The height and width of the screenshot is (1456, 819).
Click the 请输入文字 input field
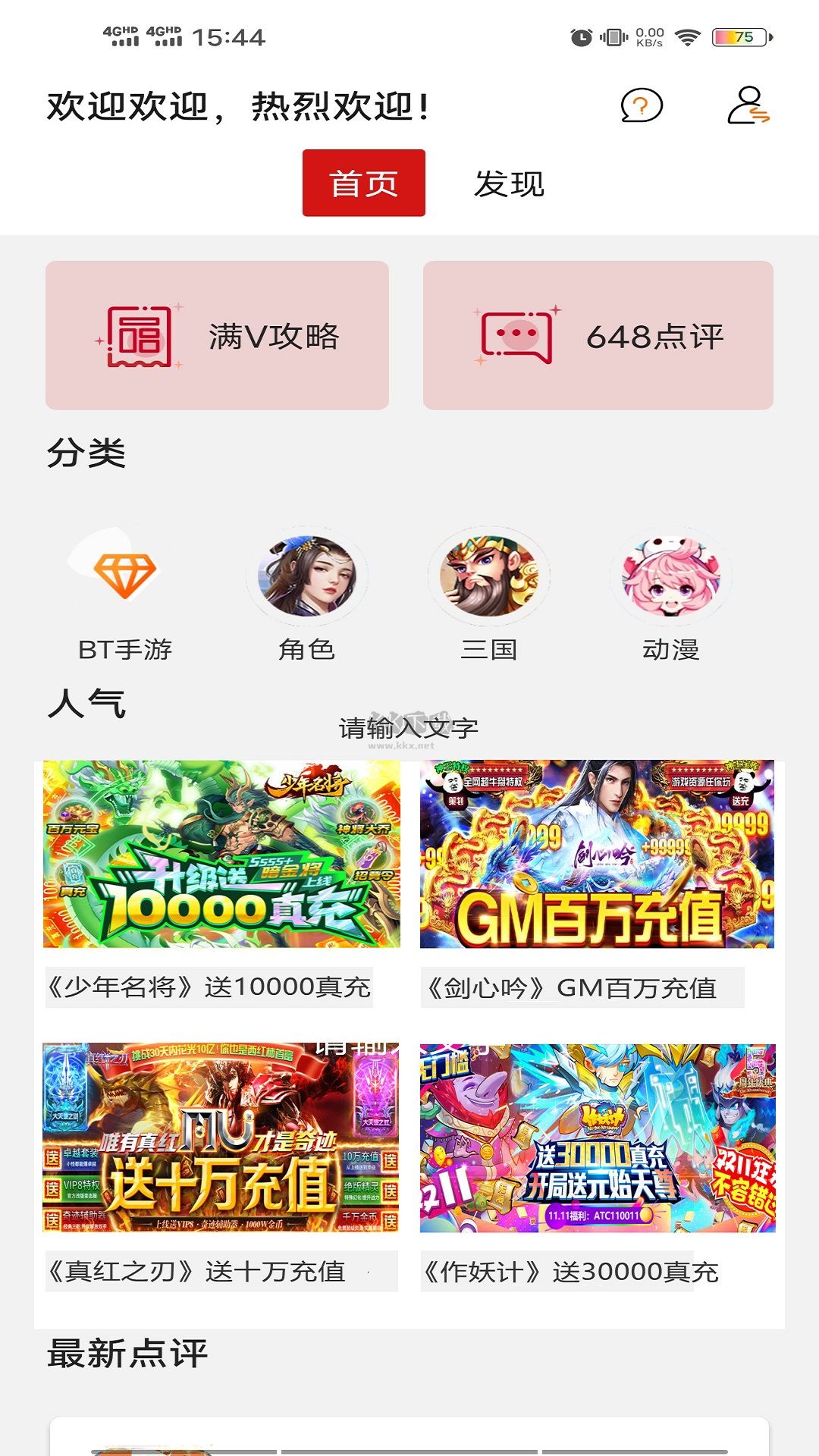tap(409, 730)
